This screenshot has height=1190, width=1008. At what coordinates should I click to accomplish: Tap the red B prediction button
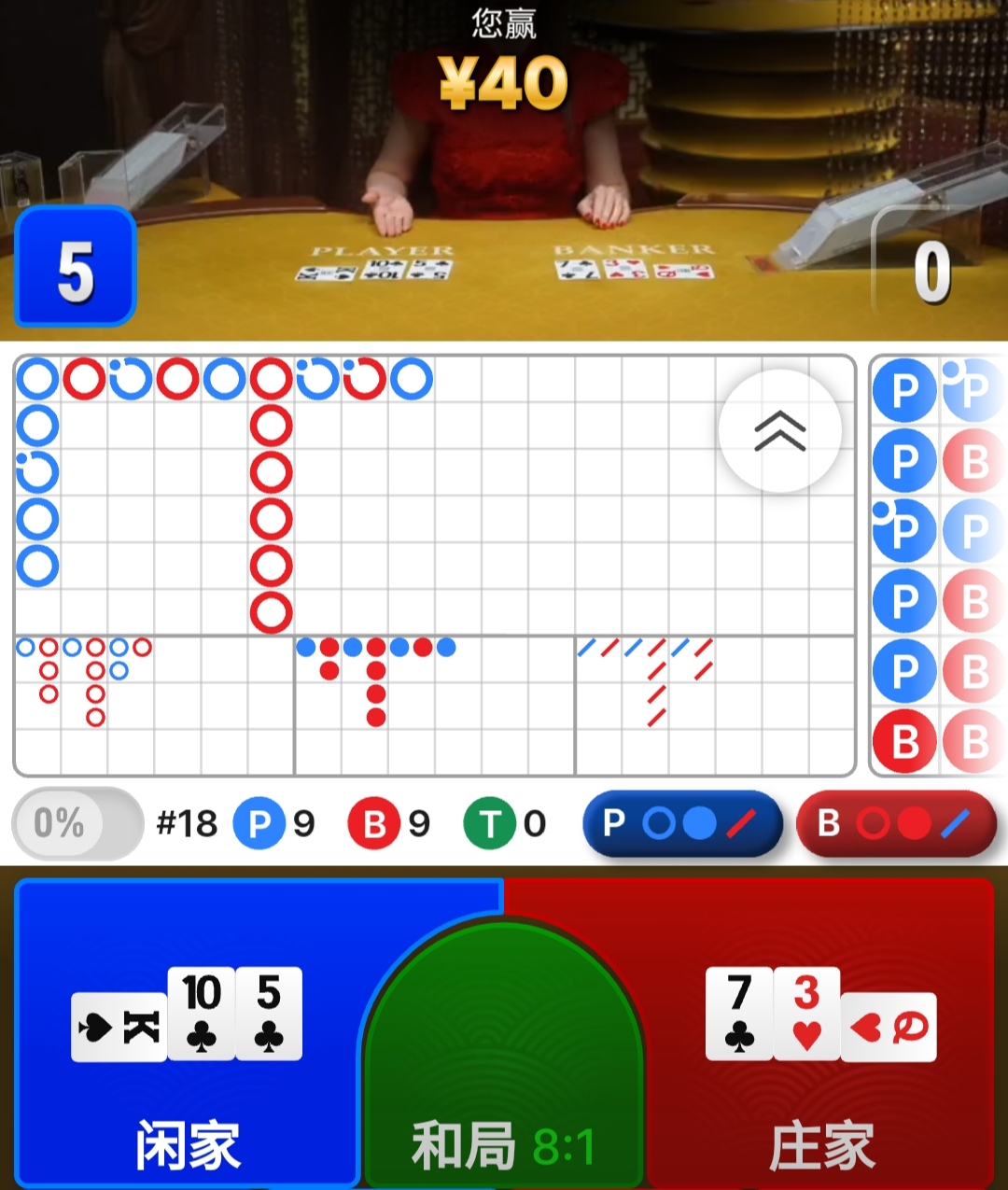click(x=896, y=823)
